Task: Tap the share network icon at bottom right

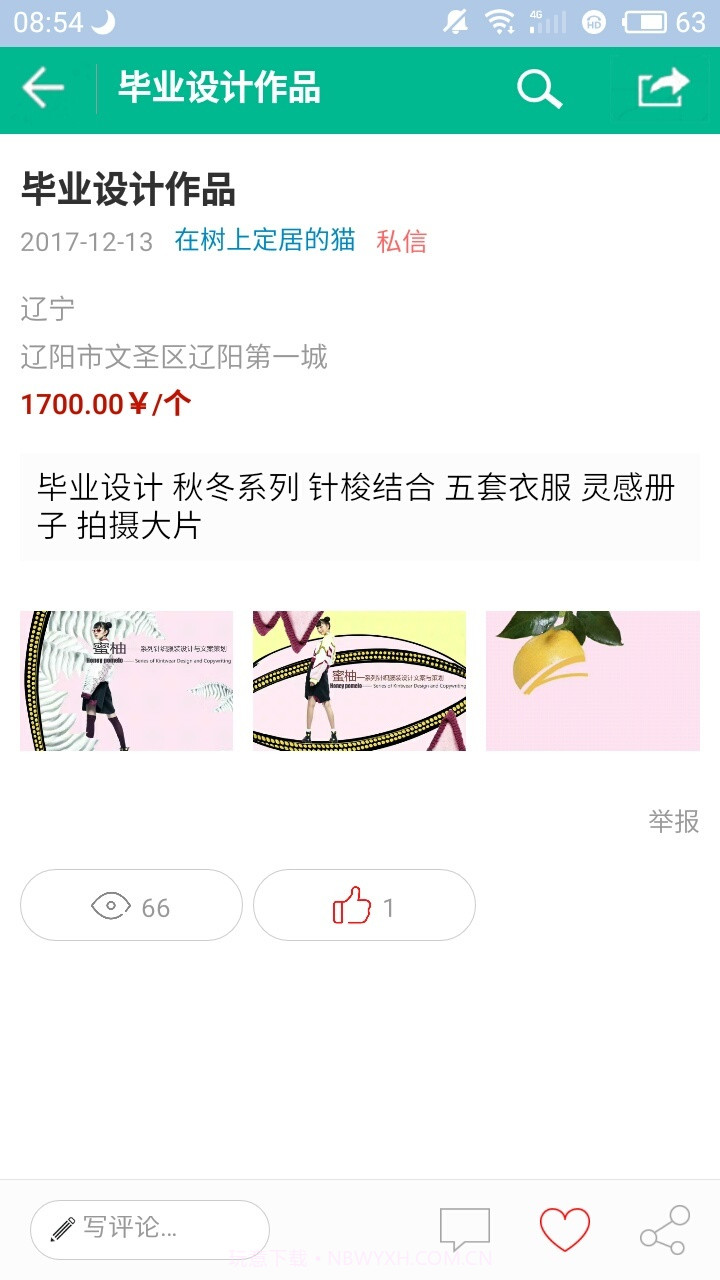Action: 663,1226
